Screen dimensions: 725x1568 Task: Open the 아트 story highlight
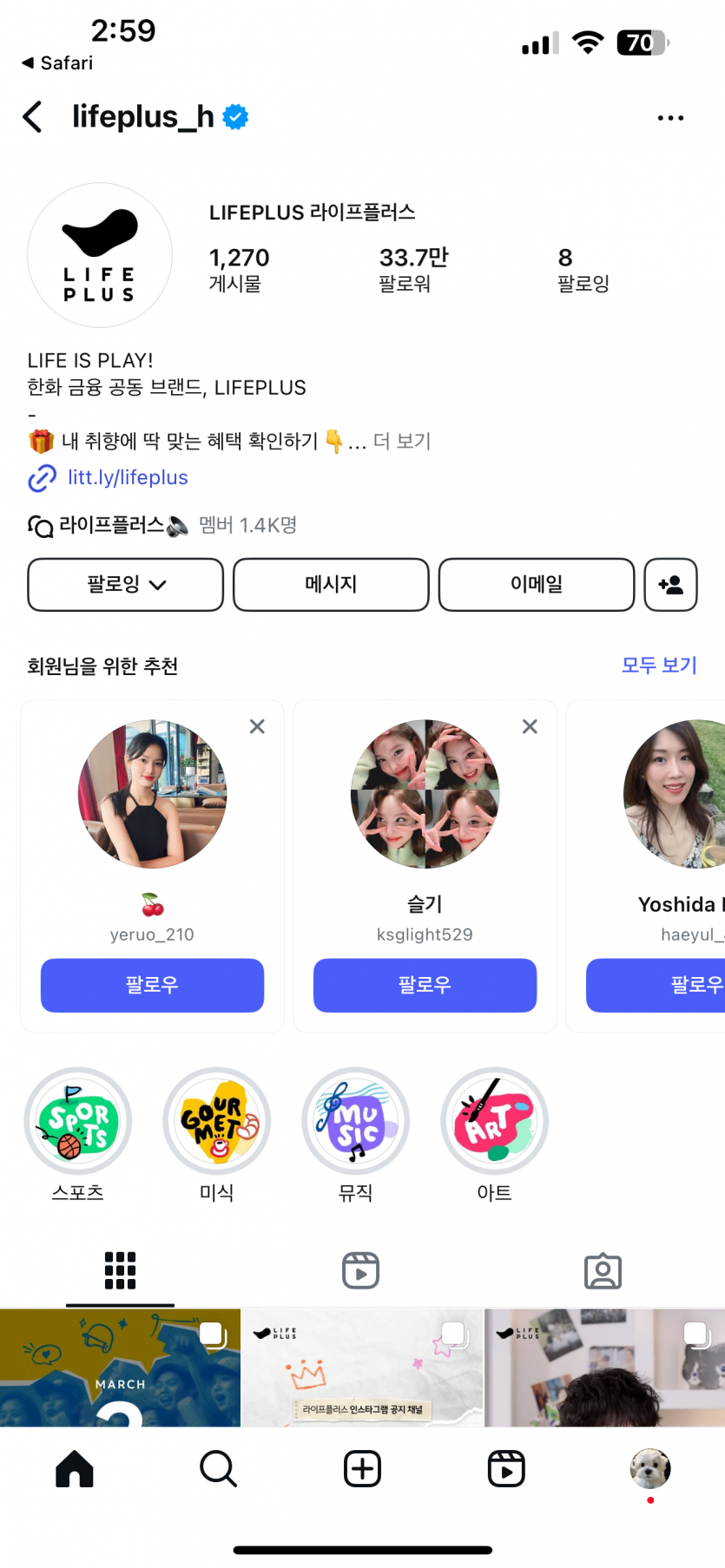tap(495, 1134)
